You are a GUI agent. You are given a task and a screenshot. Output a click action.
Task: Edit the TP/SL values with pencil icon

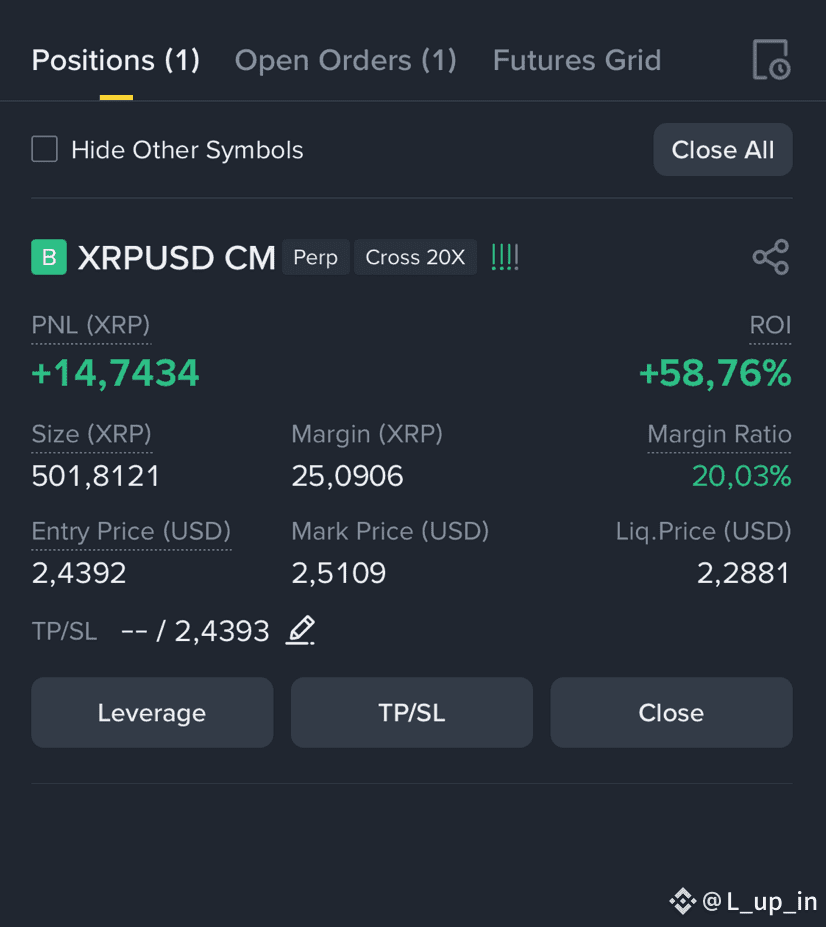click(300, 630)
